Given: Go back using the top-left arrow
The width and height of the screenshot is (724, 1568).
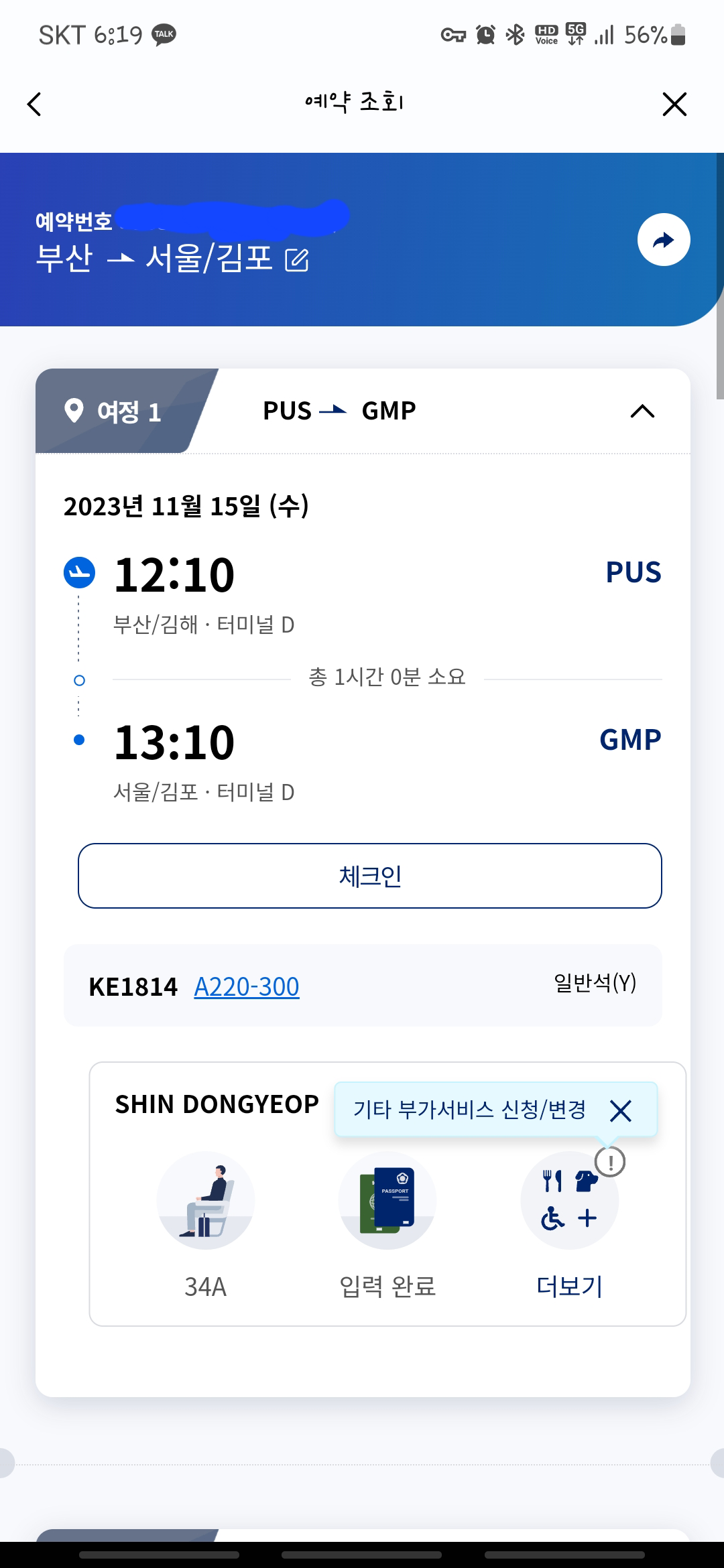Looking at the screenshot, I should [34, 104].
